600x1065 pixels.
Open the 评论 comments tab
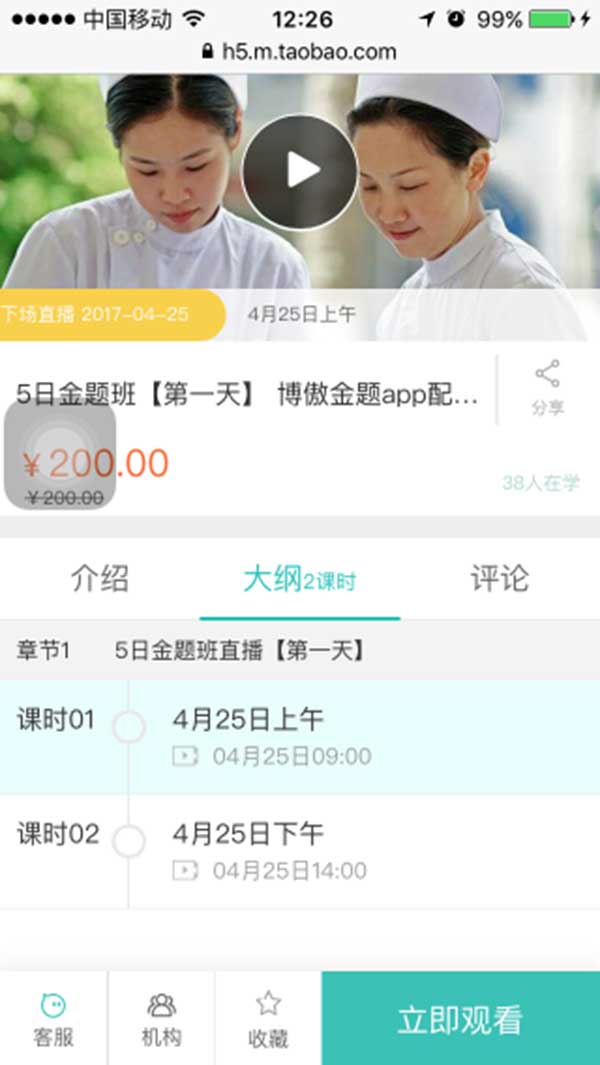499,579
